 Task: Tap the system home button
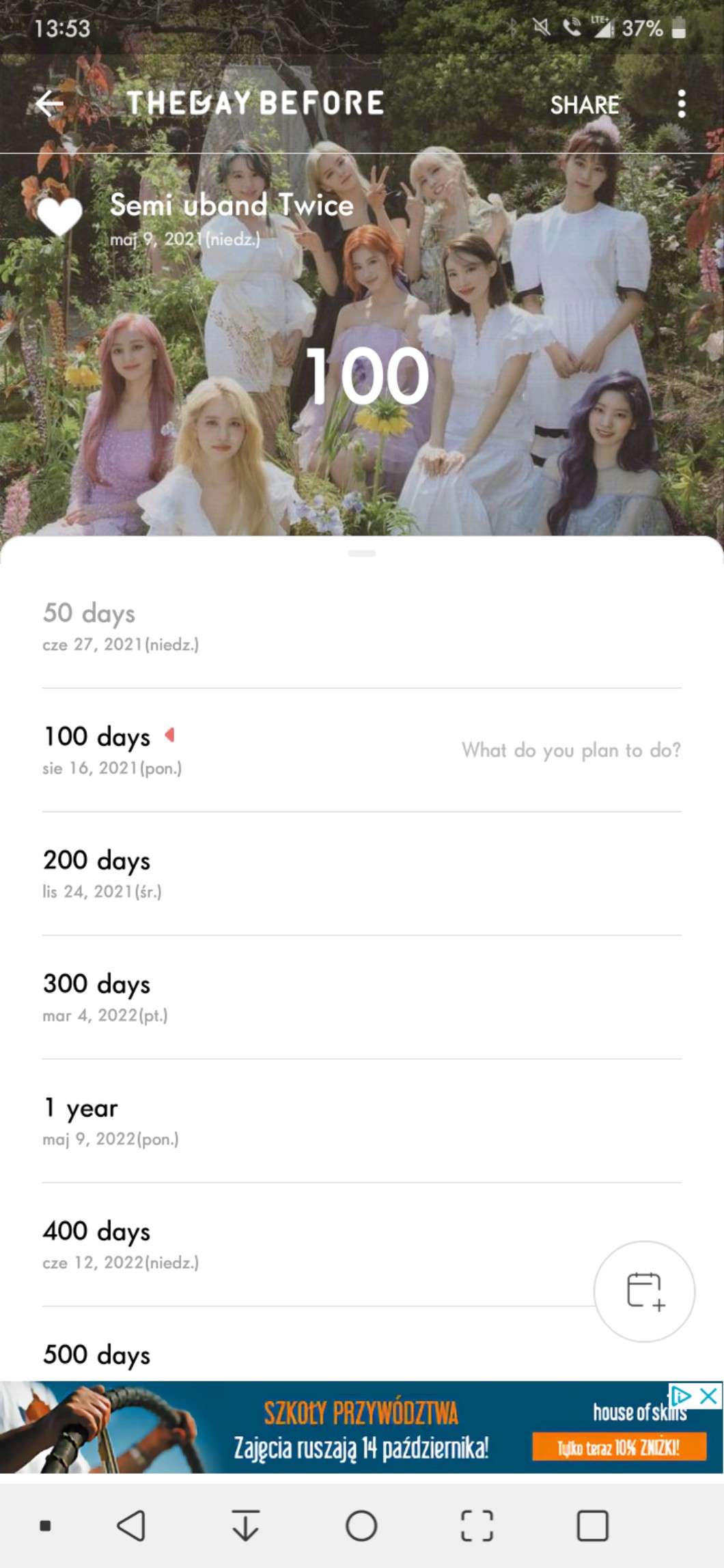[361, 1526]
